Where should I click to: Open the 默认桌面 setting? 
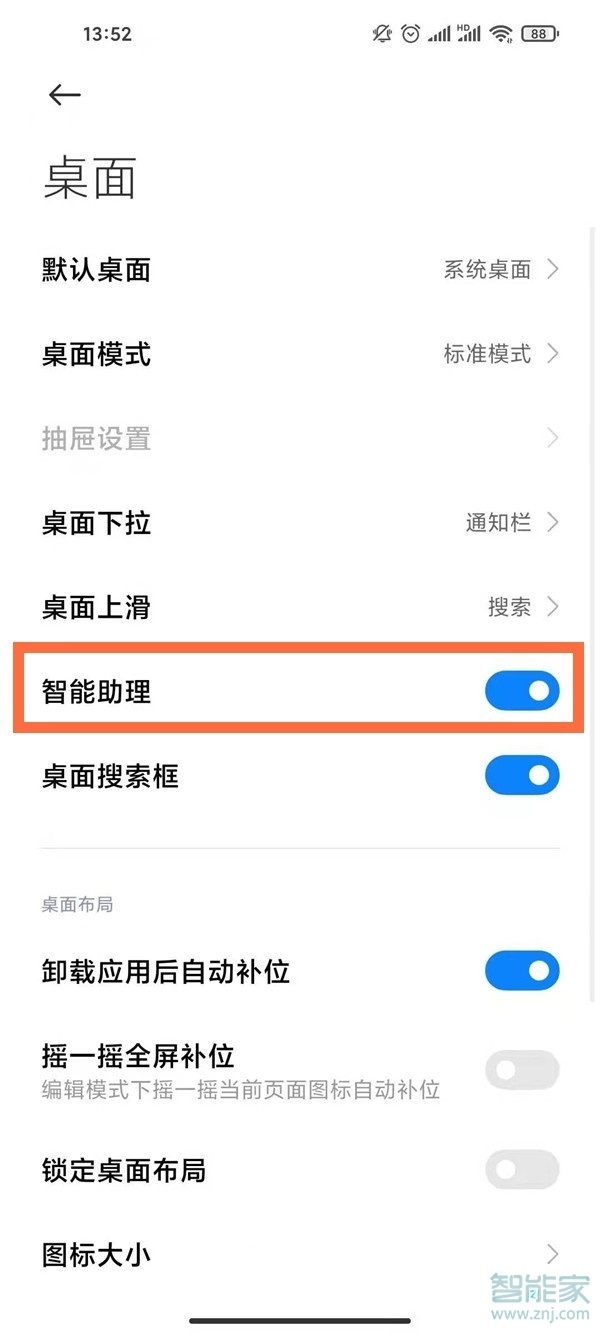tap(300, 270)
